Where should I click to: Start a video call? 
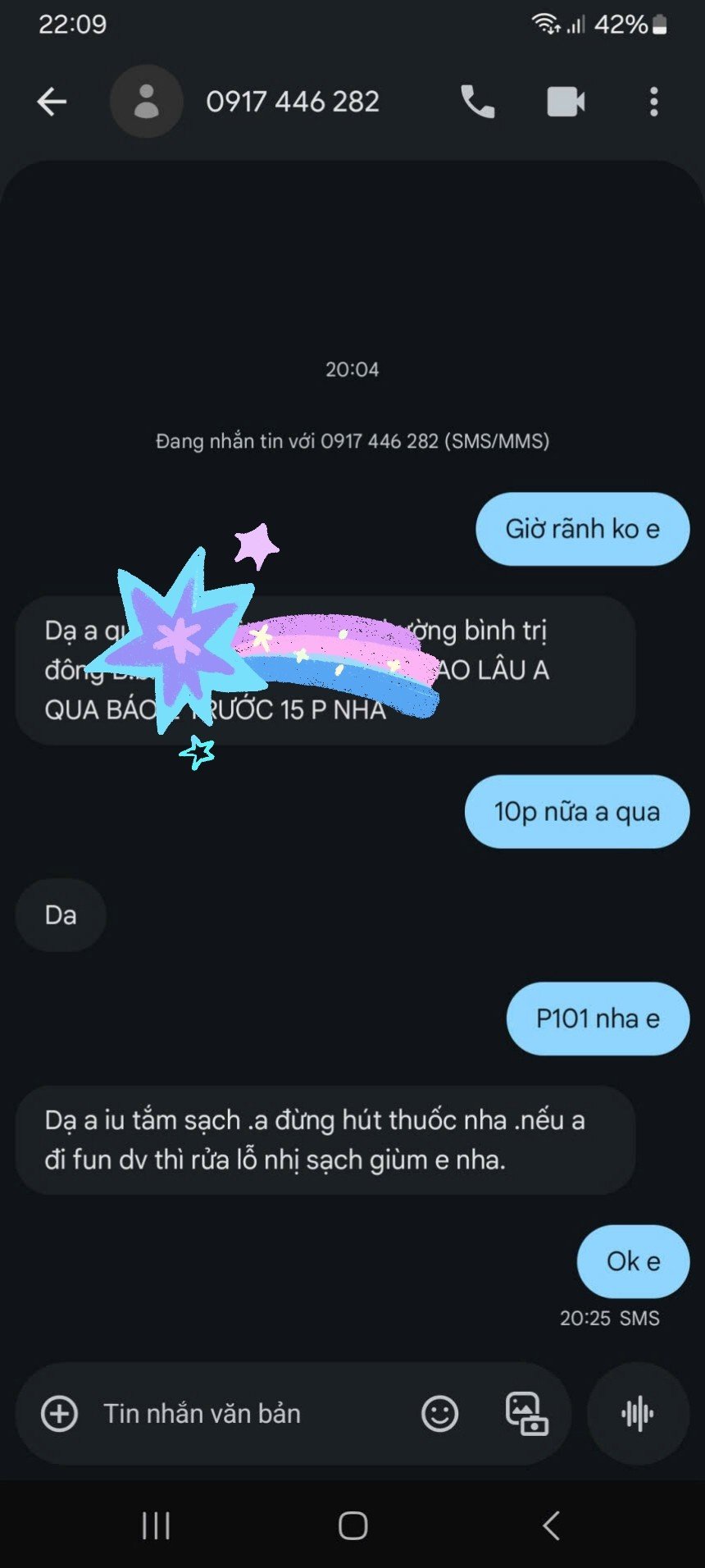click(x=566, y=102)
